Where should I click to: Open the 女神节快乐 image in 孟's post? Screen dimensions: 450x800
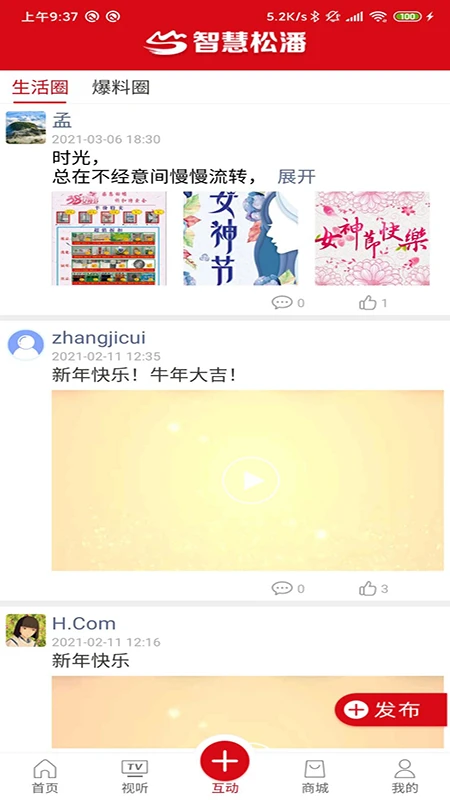(x=372, y=238)
